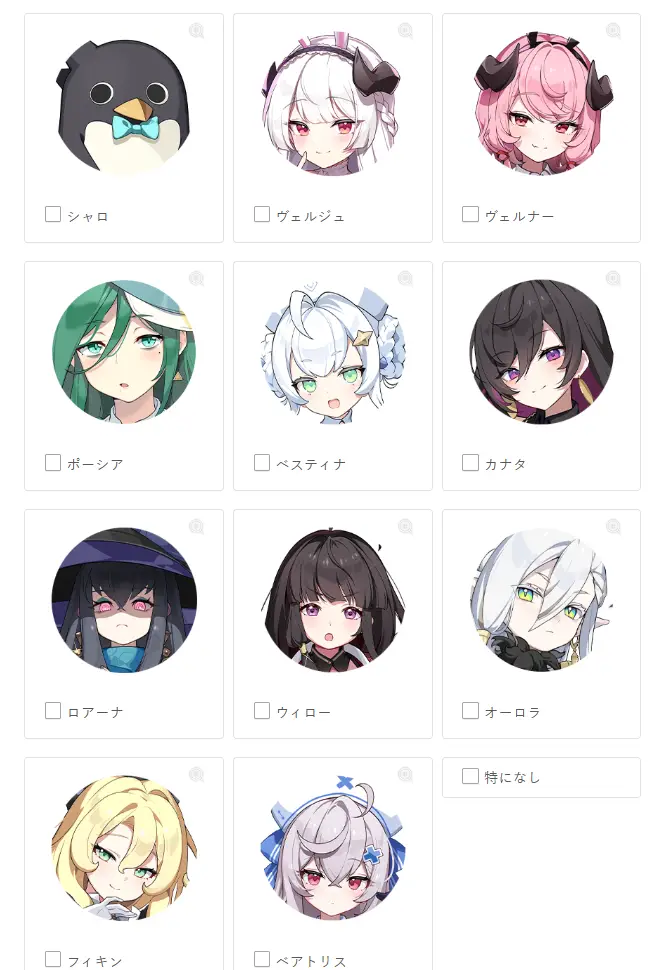Magnify ウィロー's picture

pos(405,526)
